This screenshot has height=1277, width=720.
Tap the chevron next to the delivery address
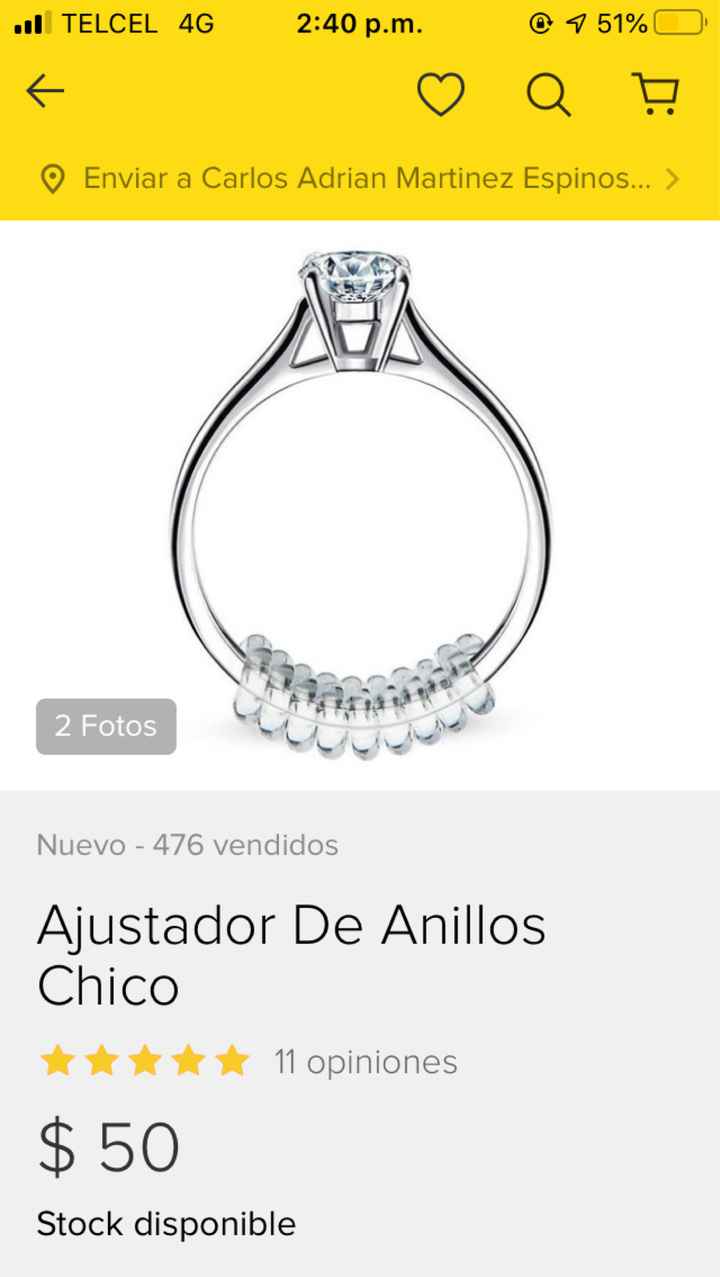pos(670,179)
